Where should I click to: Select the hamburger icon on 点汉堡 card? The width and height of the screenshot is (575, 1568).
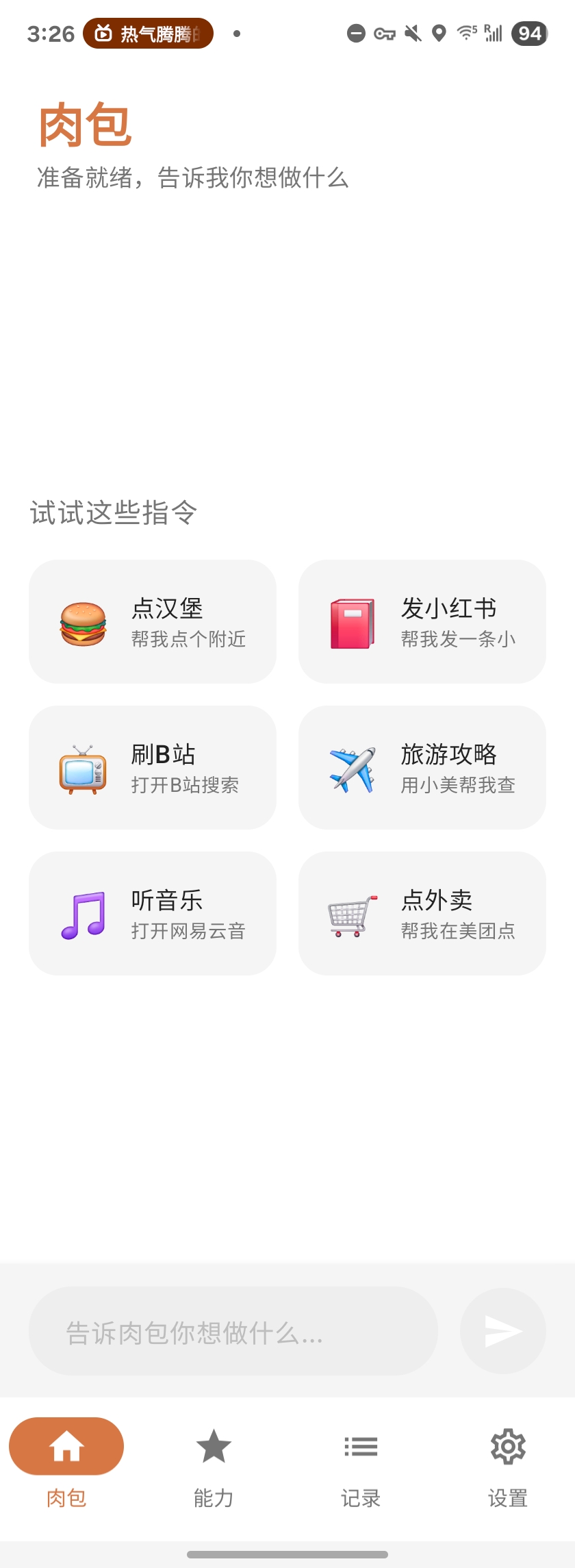[x=84, y=622]
